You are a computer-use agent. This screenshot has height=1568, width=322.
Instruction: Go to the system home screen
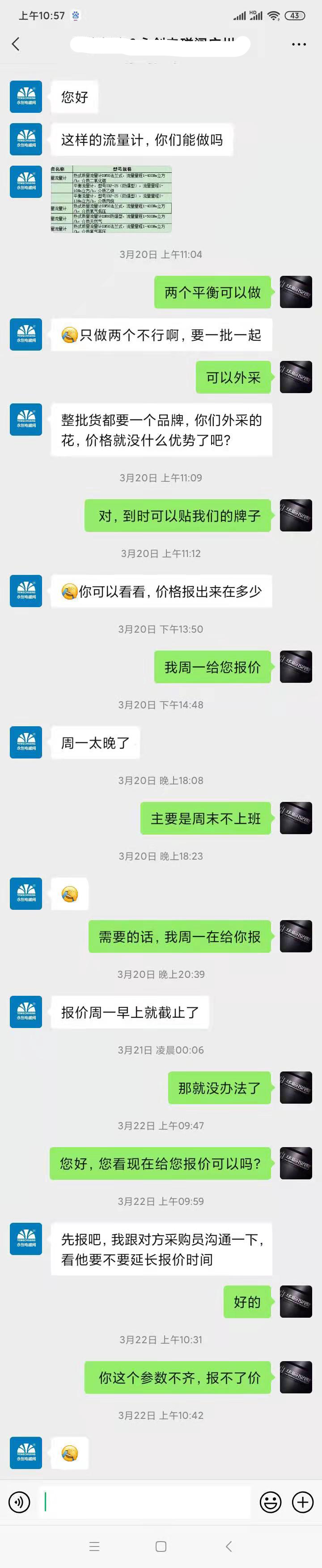coord(161,1546)
